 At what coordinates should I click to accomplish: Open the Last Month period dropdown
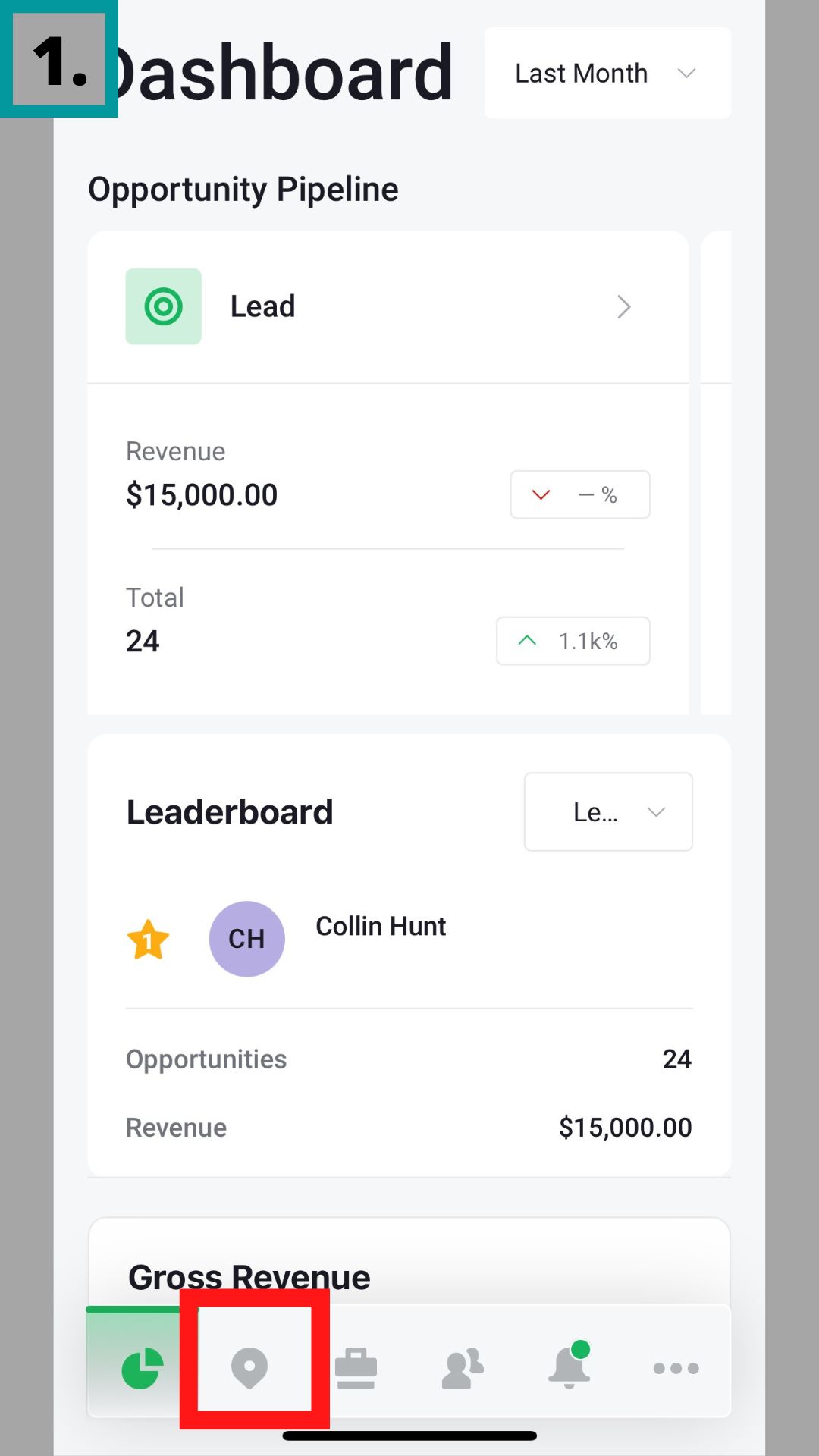point(607,74)
